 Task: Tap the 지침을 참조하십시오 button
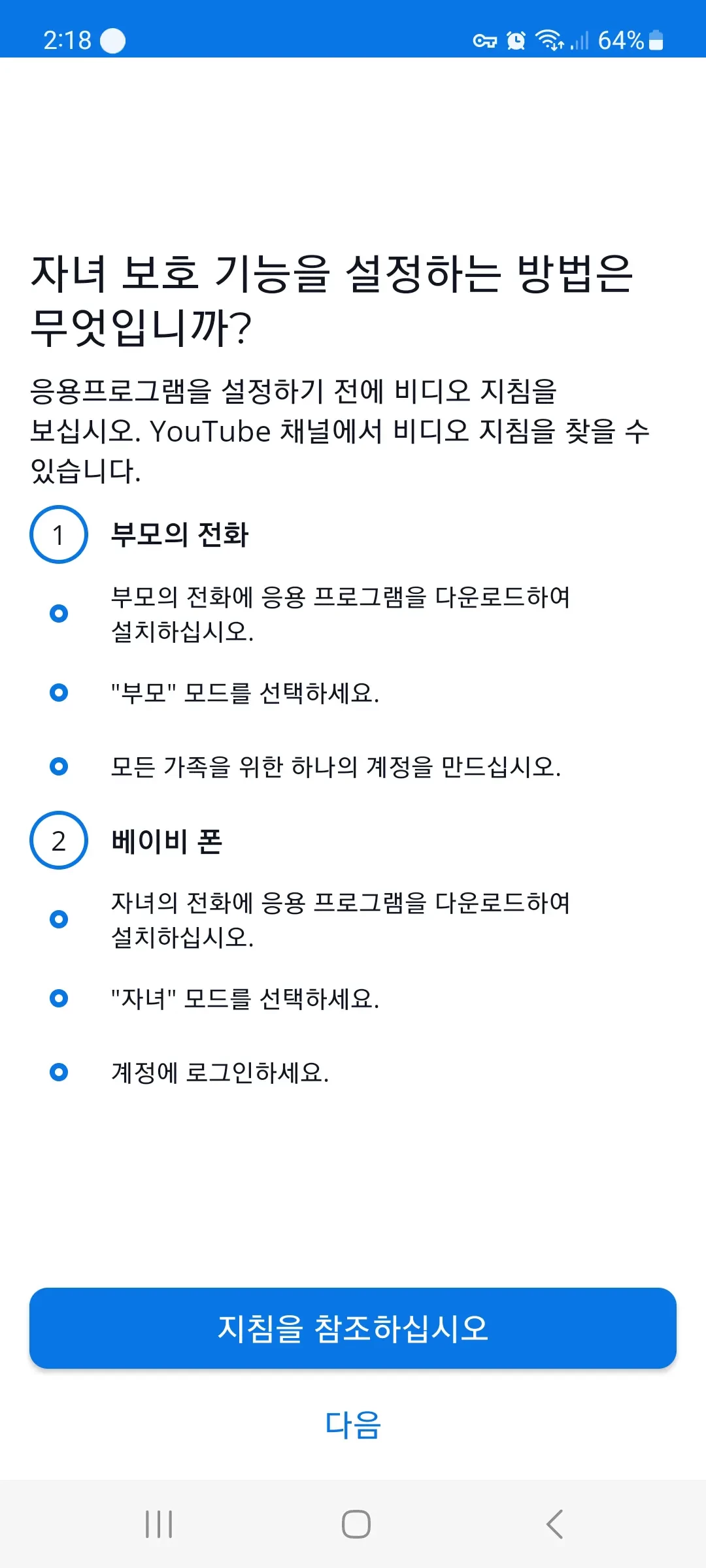click(353, 1328)
